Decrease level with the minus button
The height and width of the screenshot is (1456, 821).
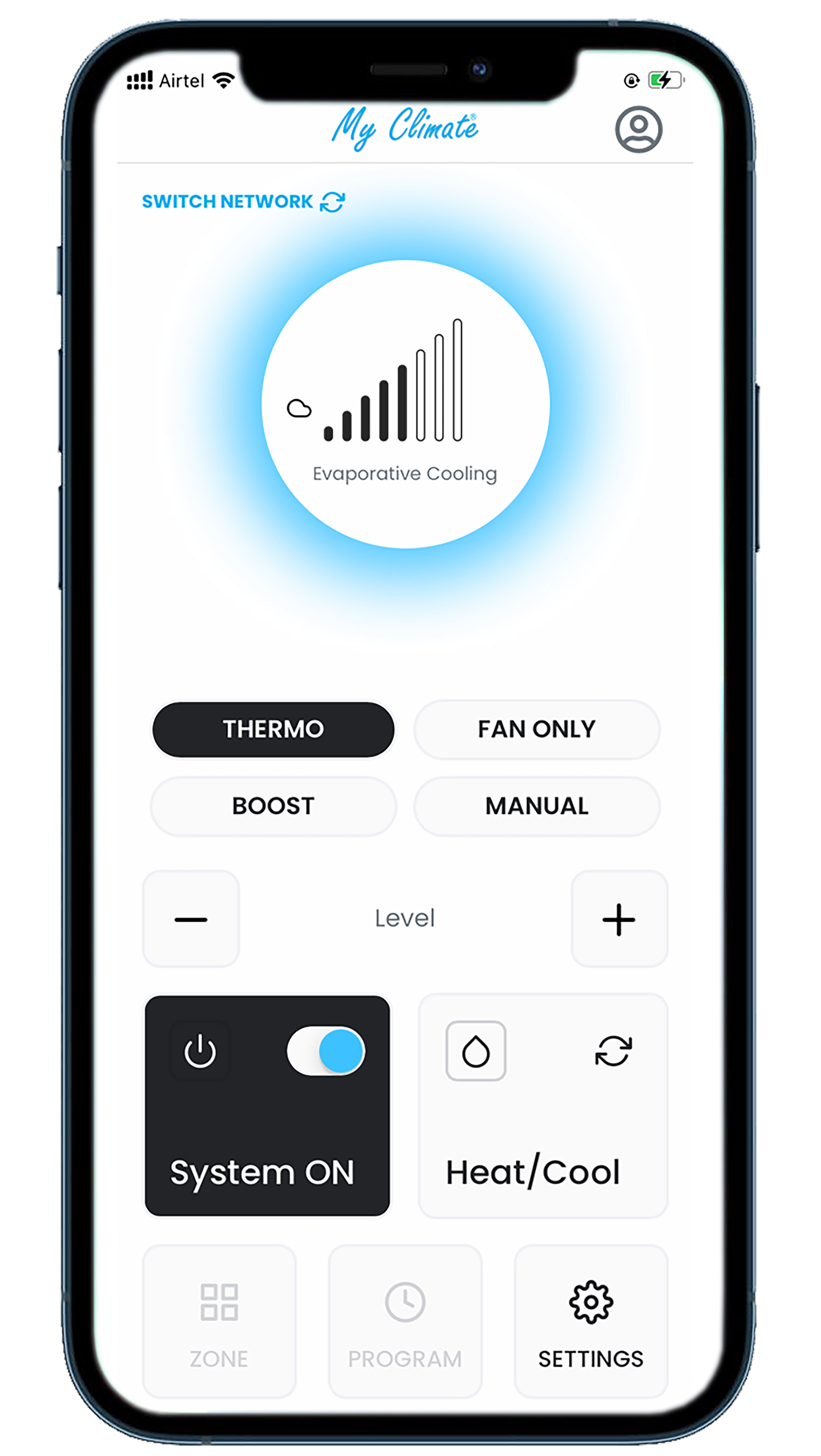tap(191, 920)
